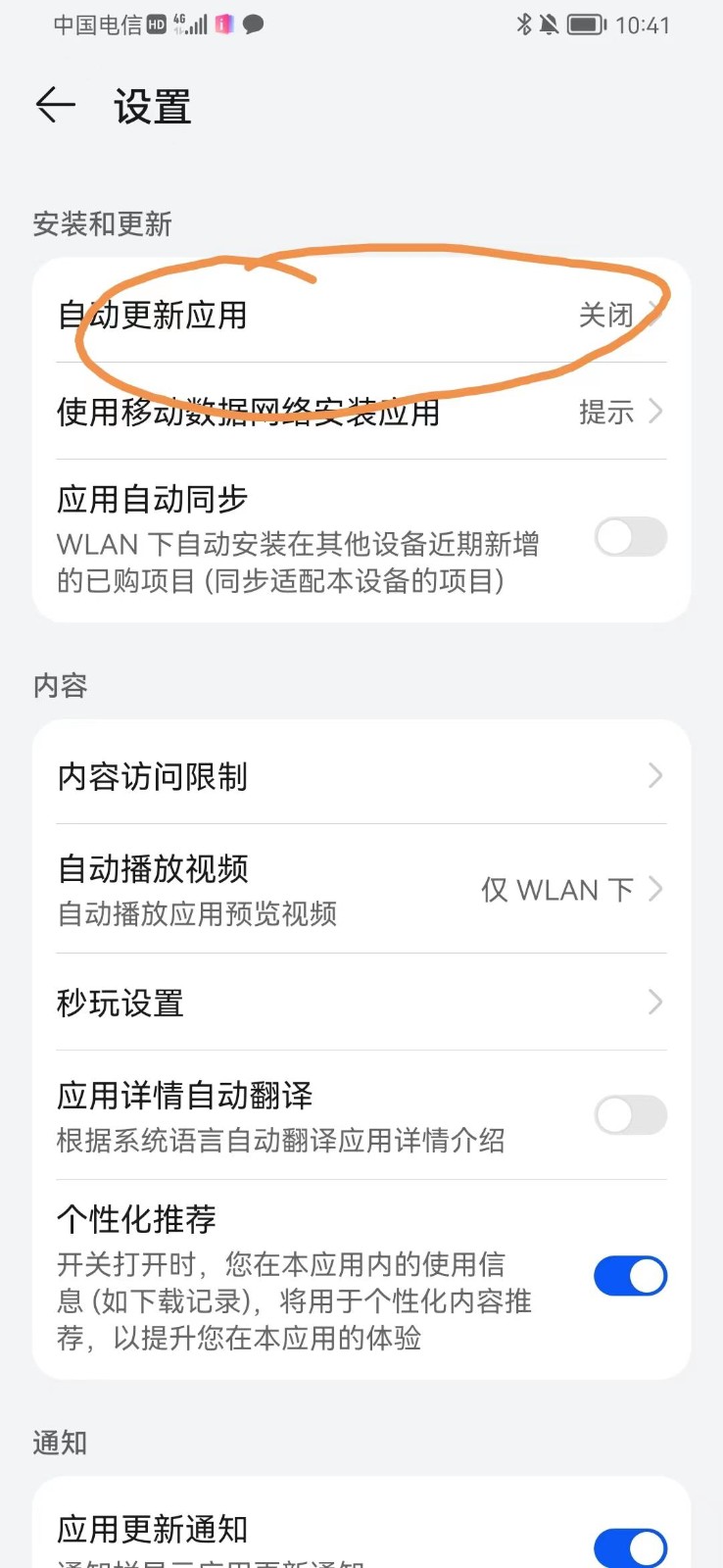The height and width of the screenshot is (1568, 723).
Task: Disable 个性化推荐 personalized recommendations switch
Action: coord(630,1276)
